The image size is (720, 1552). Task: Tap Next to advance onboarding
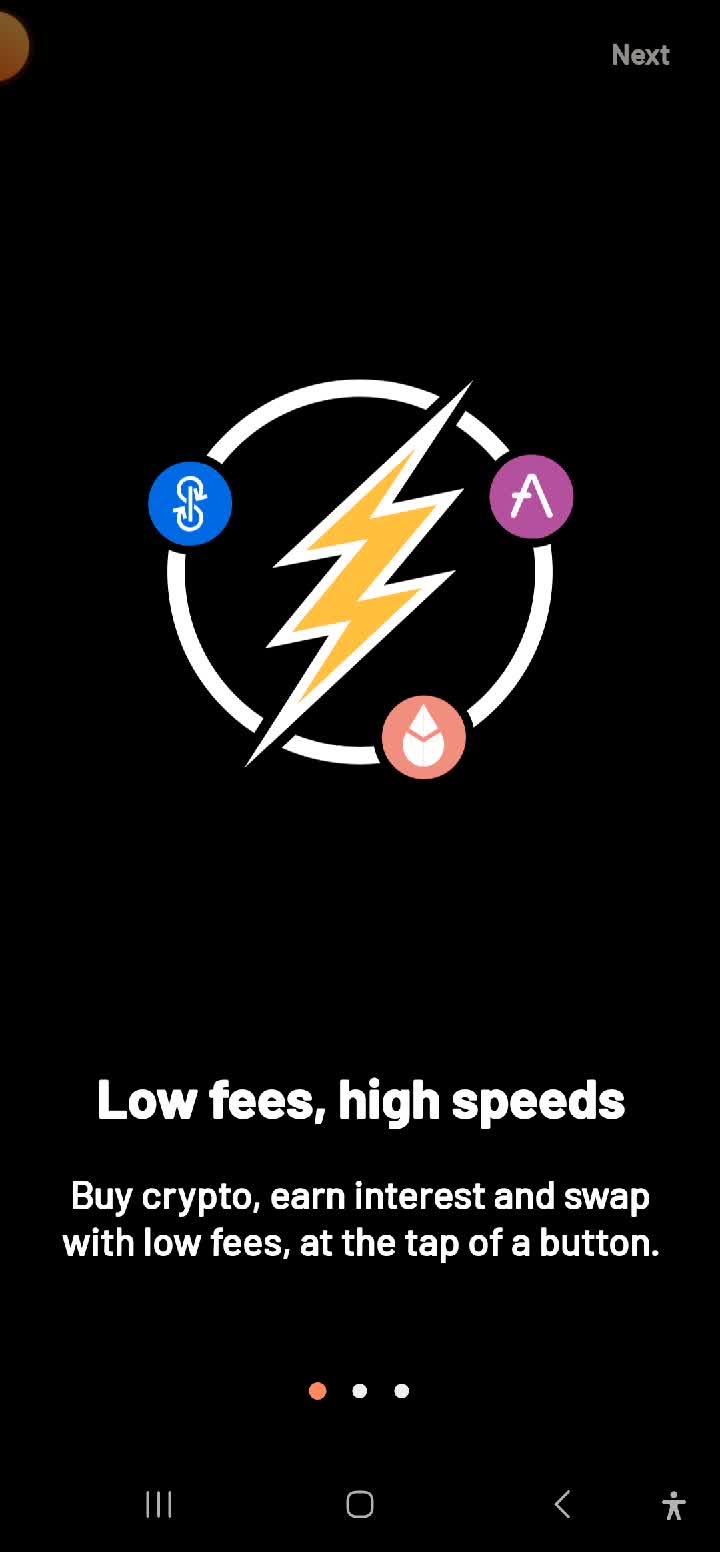click(x=640, y=55)
